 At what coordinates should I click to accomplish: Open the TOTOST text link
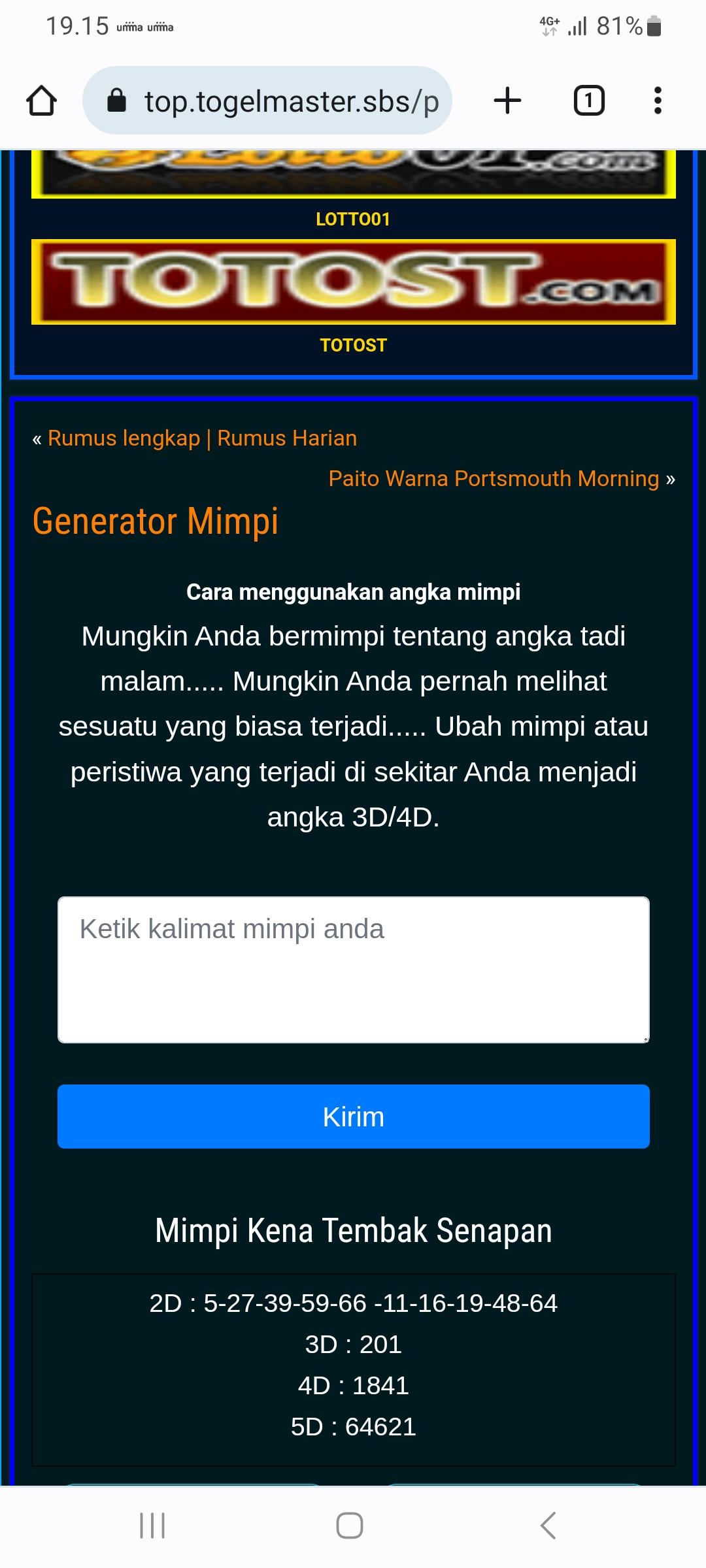click(x=353, y=345)
